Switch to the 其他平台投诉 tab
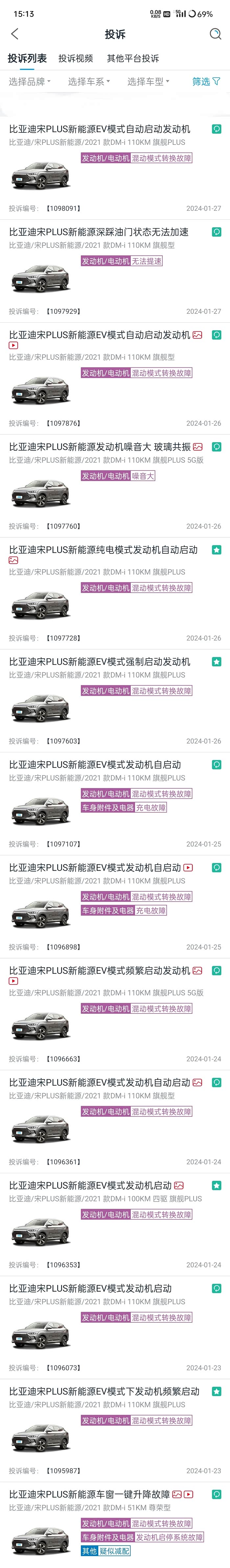Image resolution: width=230 pixels, height=1568 pixels. click(x=133, y=58)
